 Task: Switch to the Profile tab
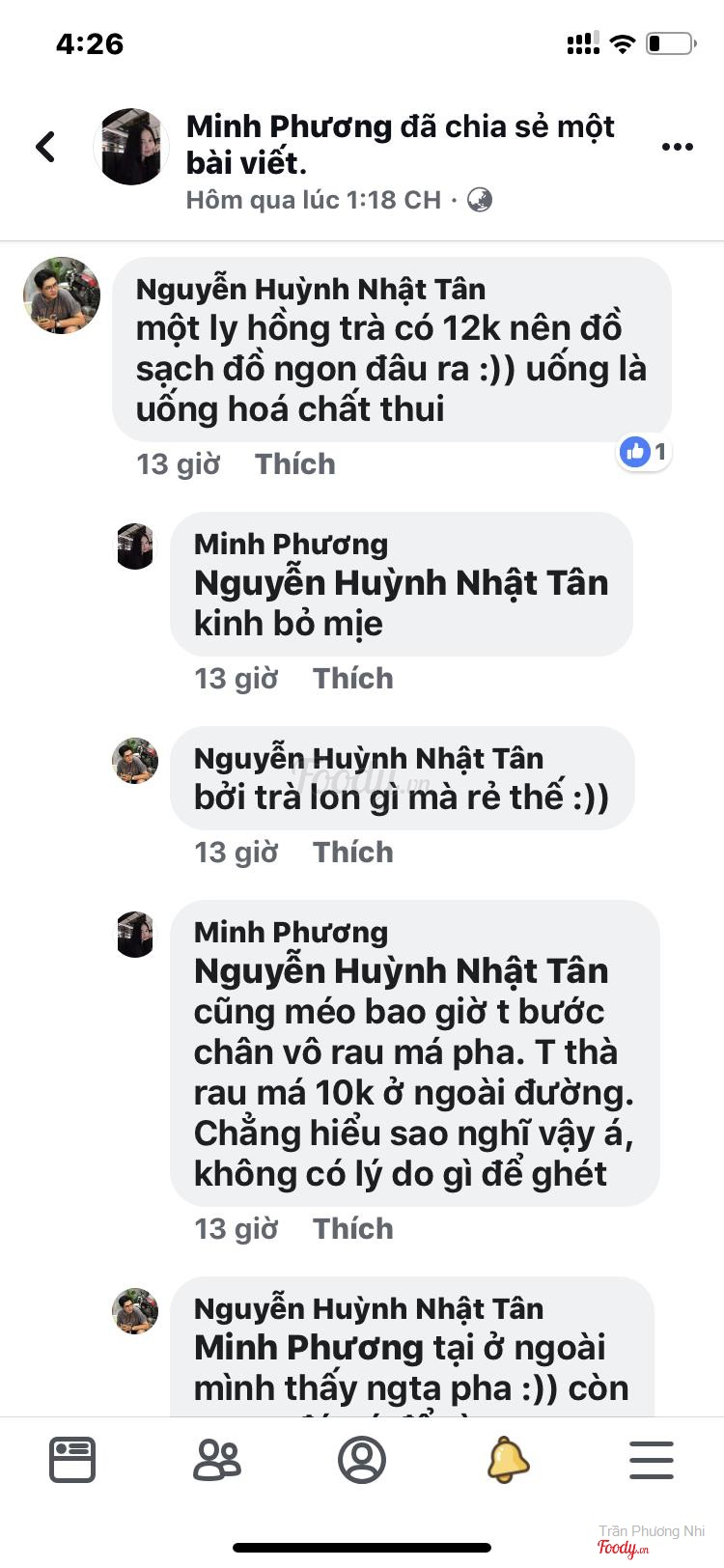coord(362,1459)
